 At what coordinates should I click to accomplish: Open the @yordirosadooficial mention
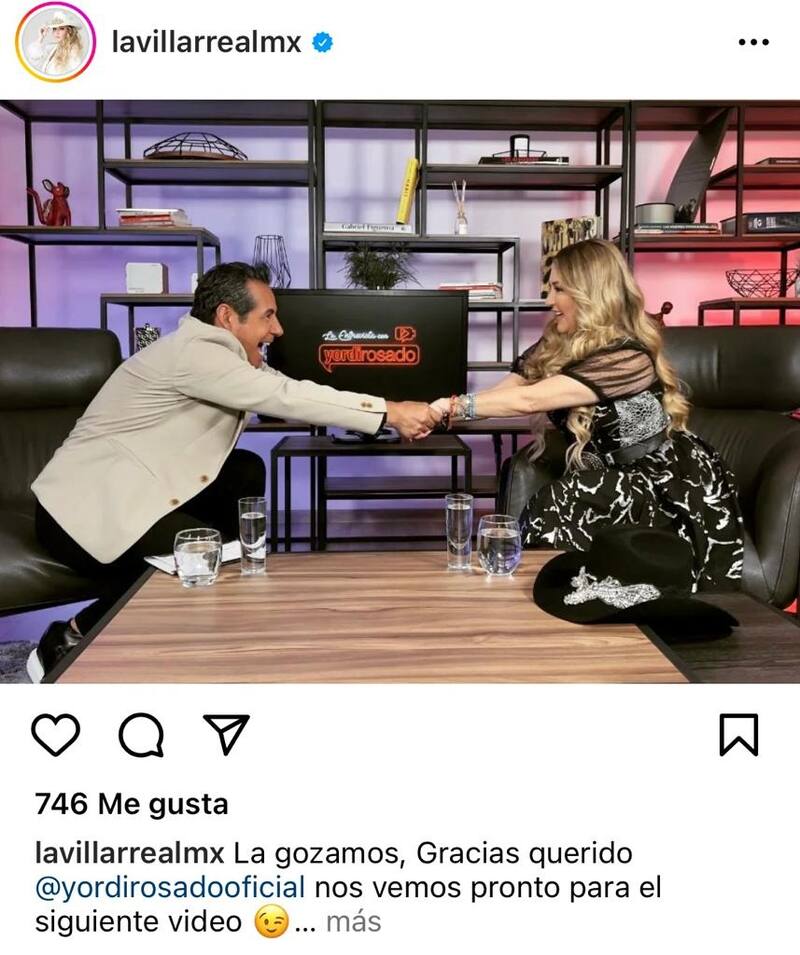click(x=169, y=887)
